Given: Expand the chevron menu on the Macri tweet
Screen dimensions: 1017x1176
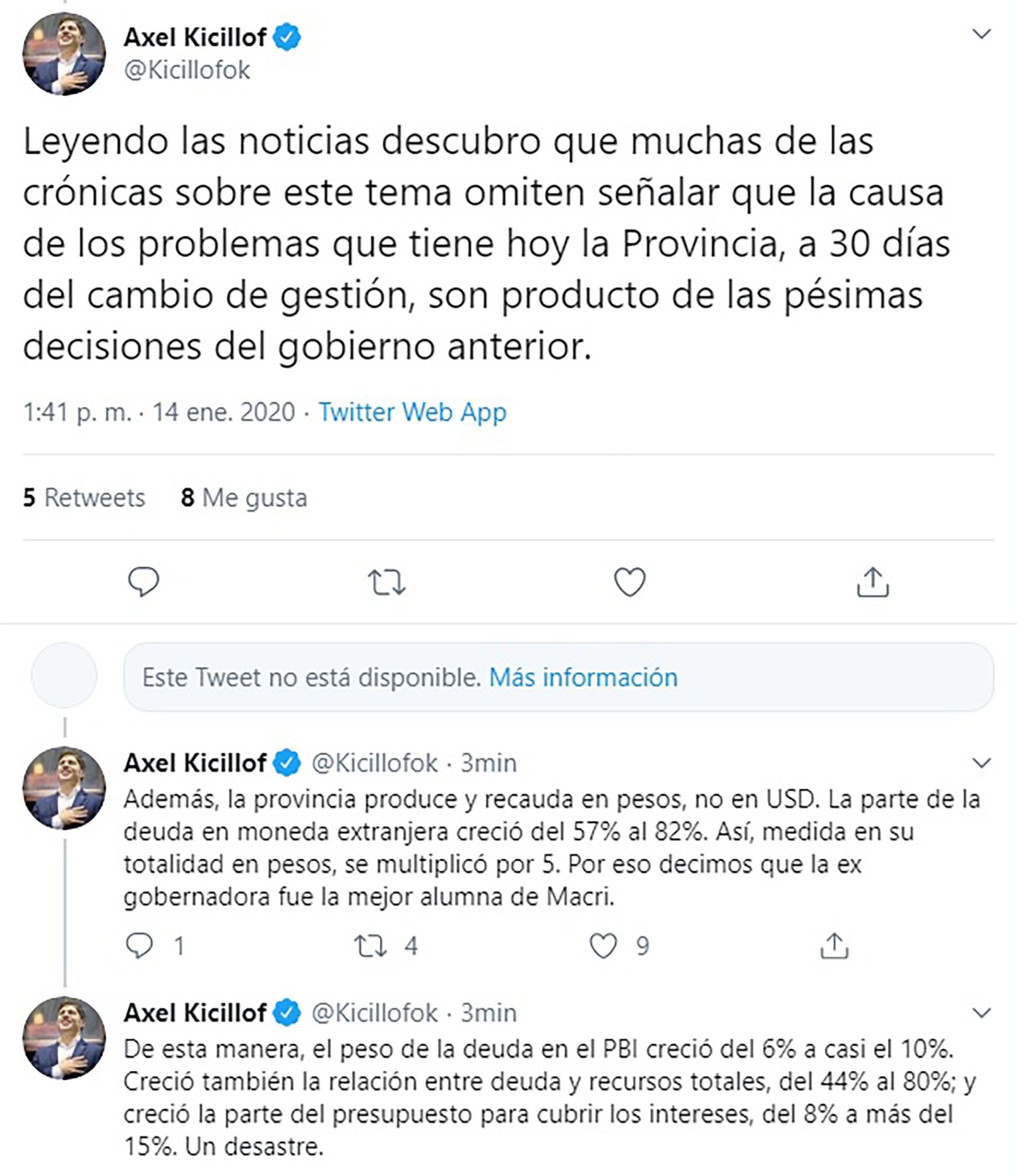Looking at the screenshot, I should [981, 763].
